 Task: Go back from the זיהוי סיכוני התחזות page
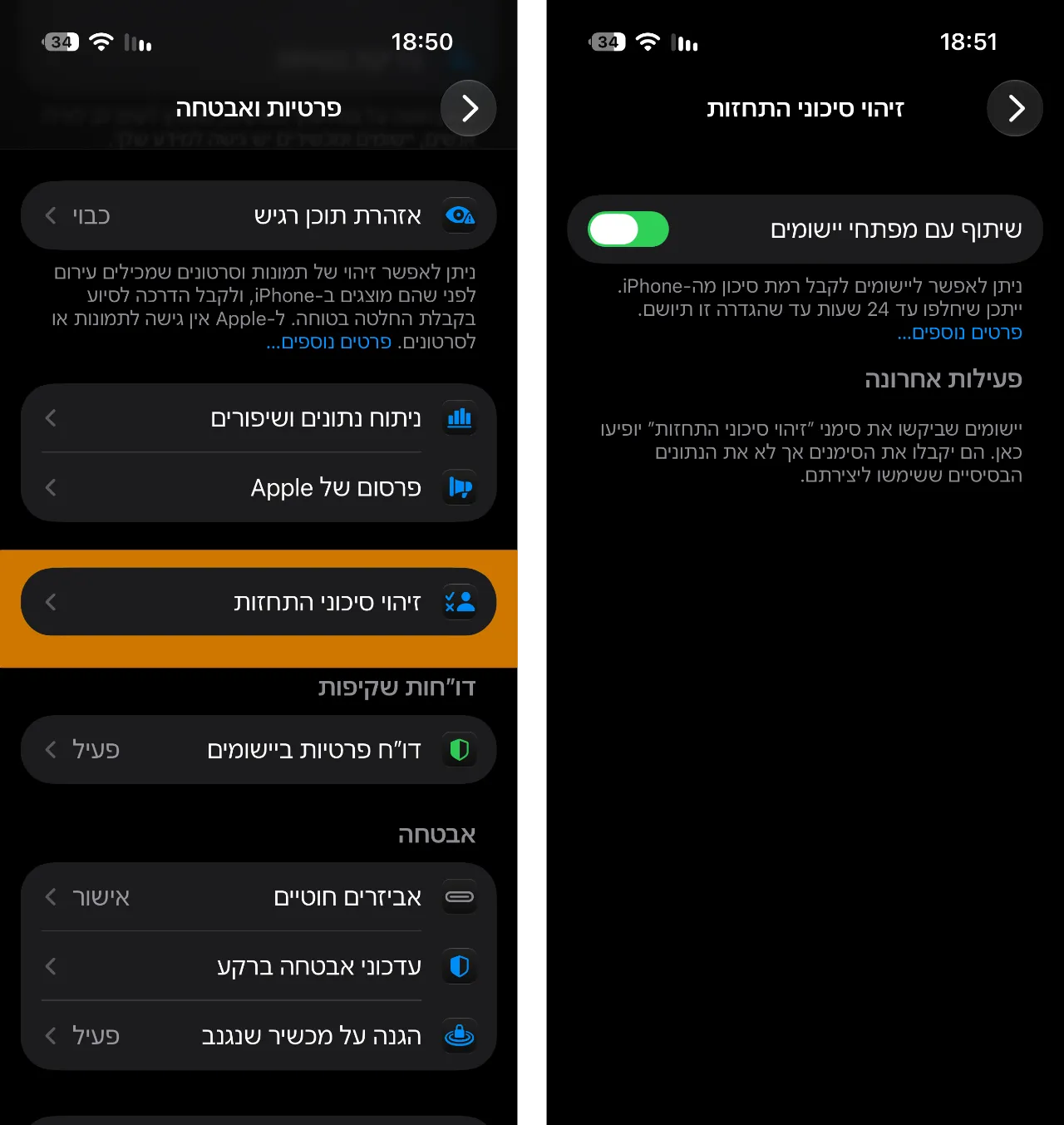[x=1015, y=108]
